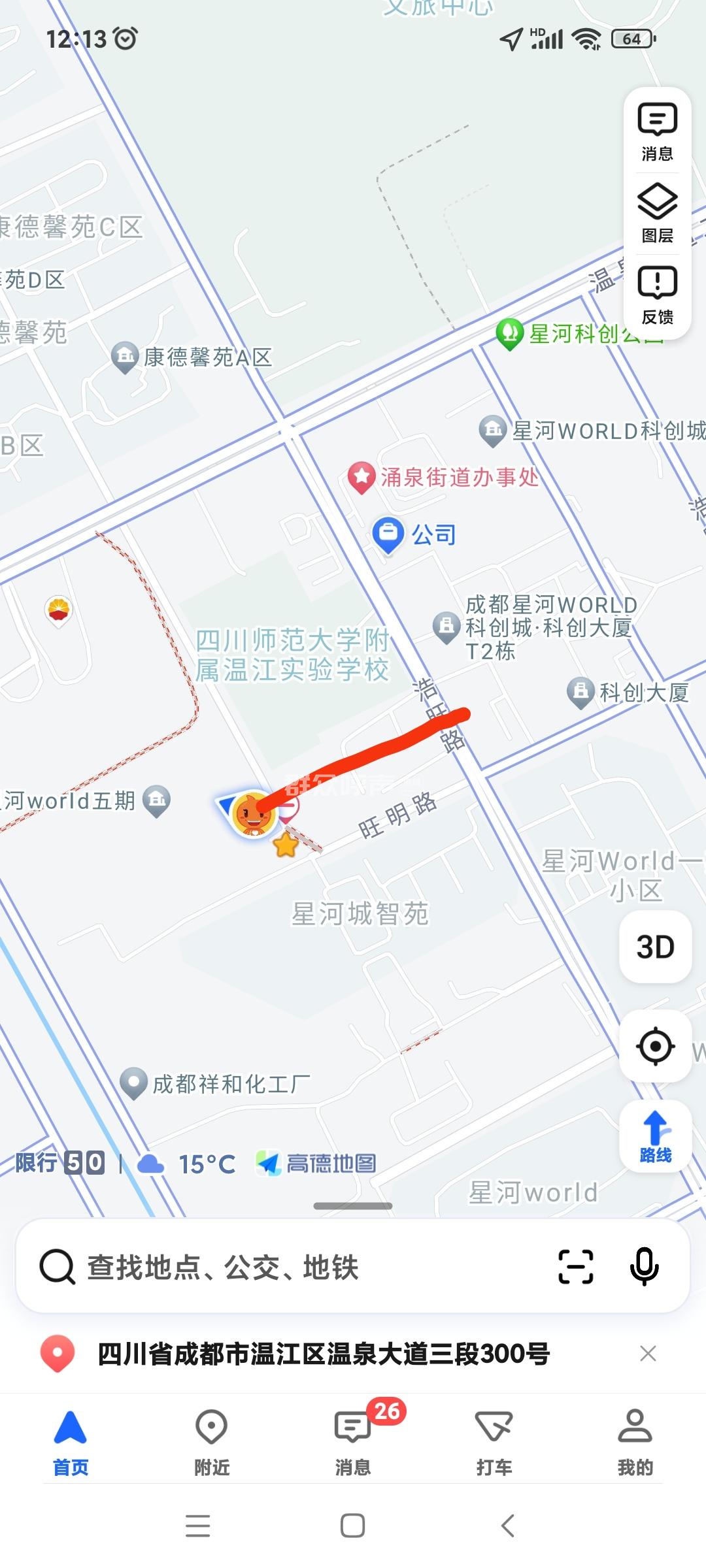The height and width of the screenshot is (1568, 706).
Task: Open the 路线 route planner
Action: pos(655,1136)
